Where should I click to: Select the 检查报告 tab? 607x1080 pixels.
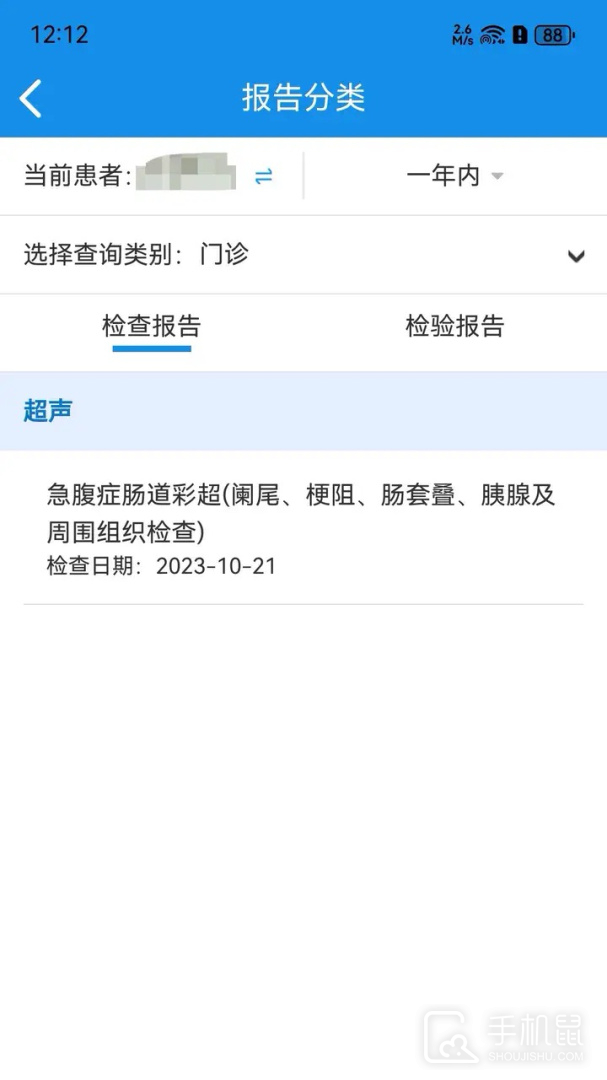(151, 327)
